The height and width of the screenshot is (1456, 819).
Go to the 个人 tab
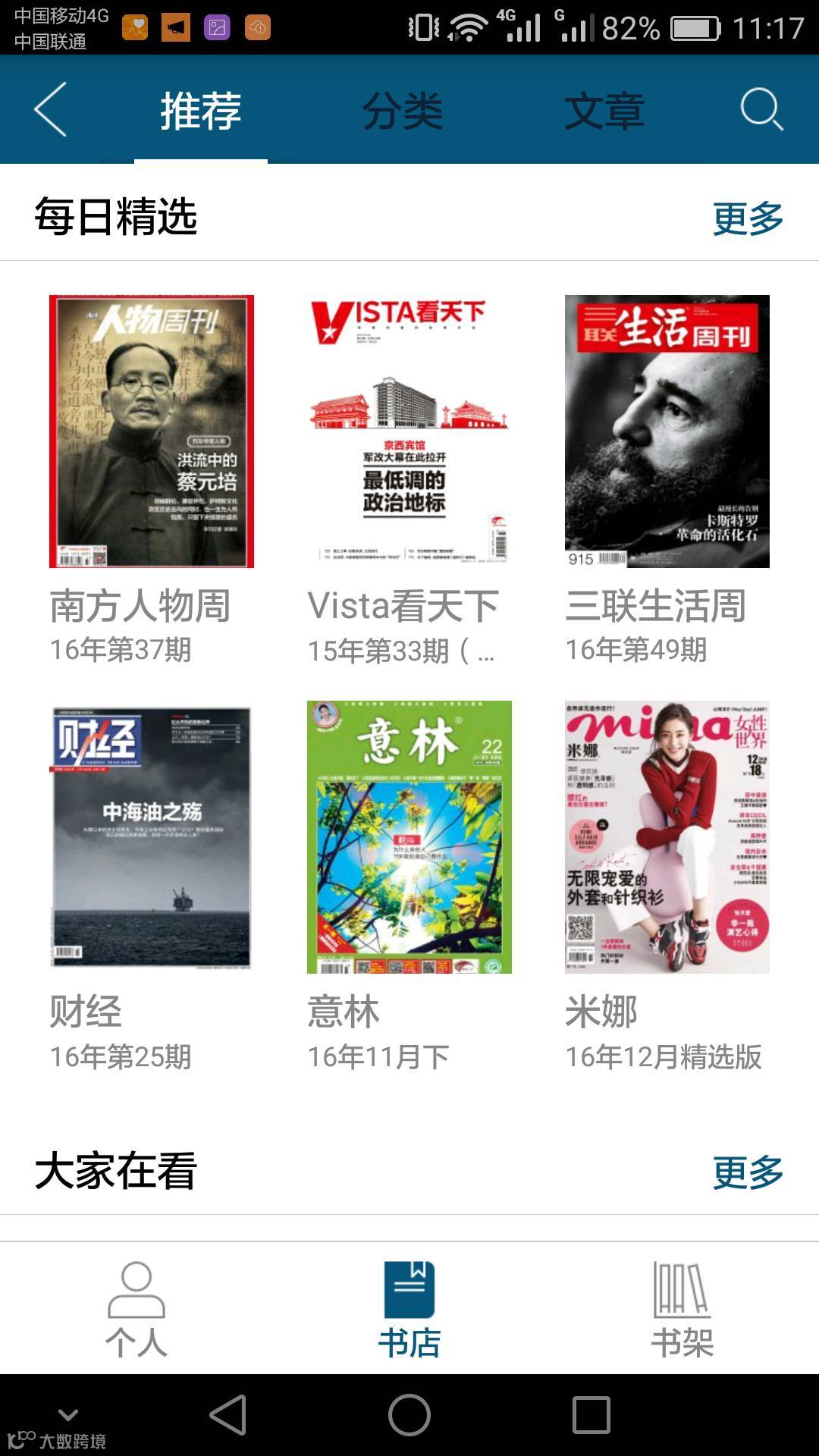pyautogui.click(x=136, y=1309)
